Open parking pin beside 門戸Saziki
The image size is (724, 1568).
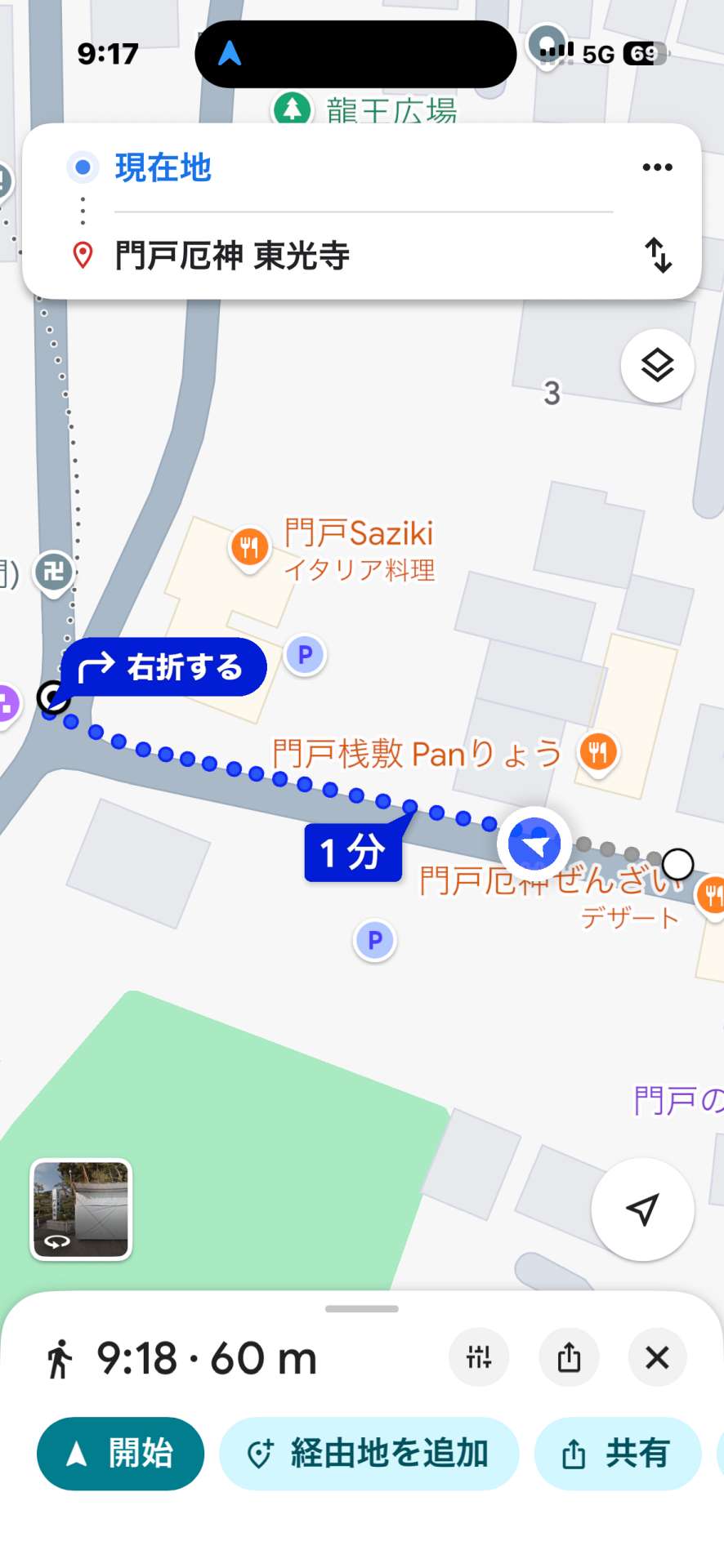(x=305, y=655)
